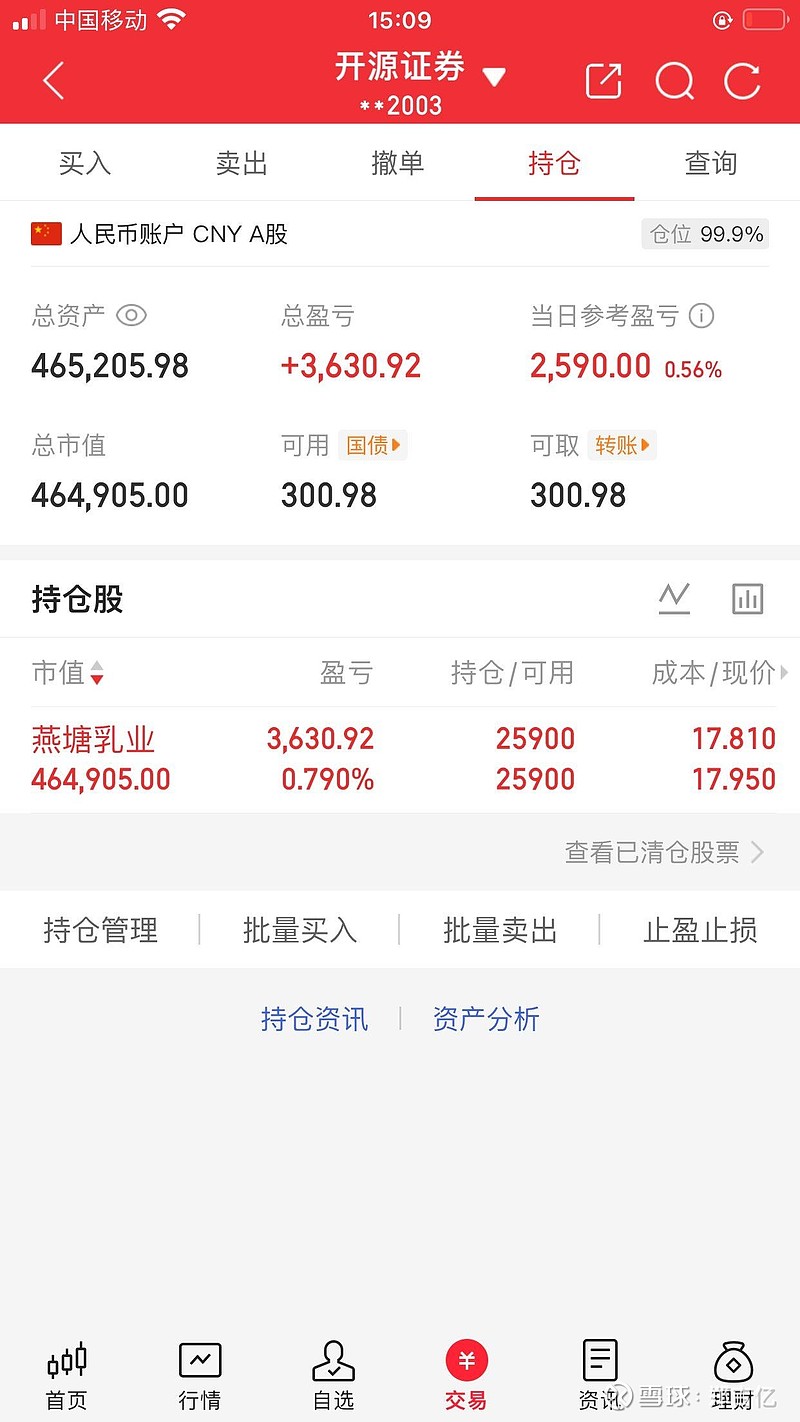
Task: Open the holdings bar chart view
Action: coord(747,599)
